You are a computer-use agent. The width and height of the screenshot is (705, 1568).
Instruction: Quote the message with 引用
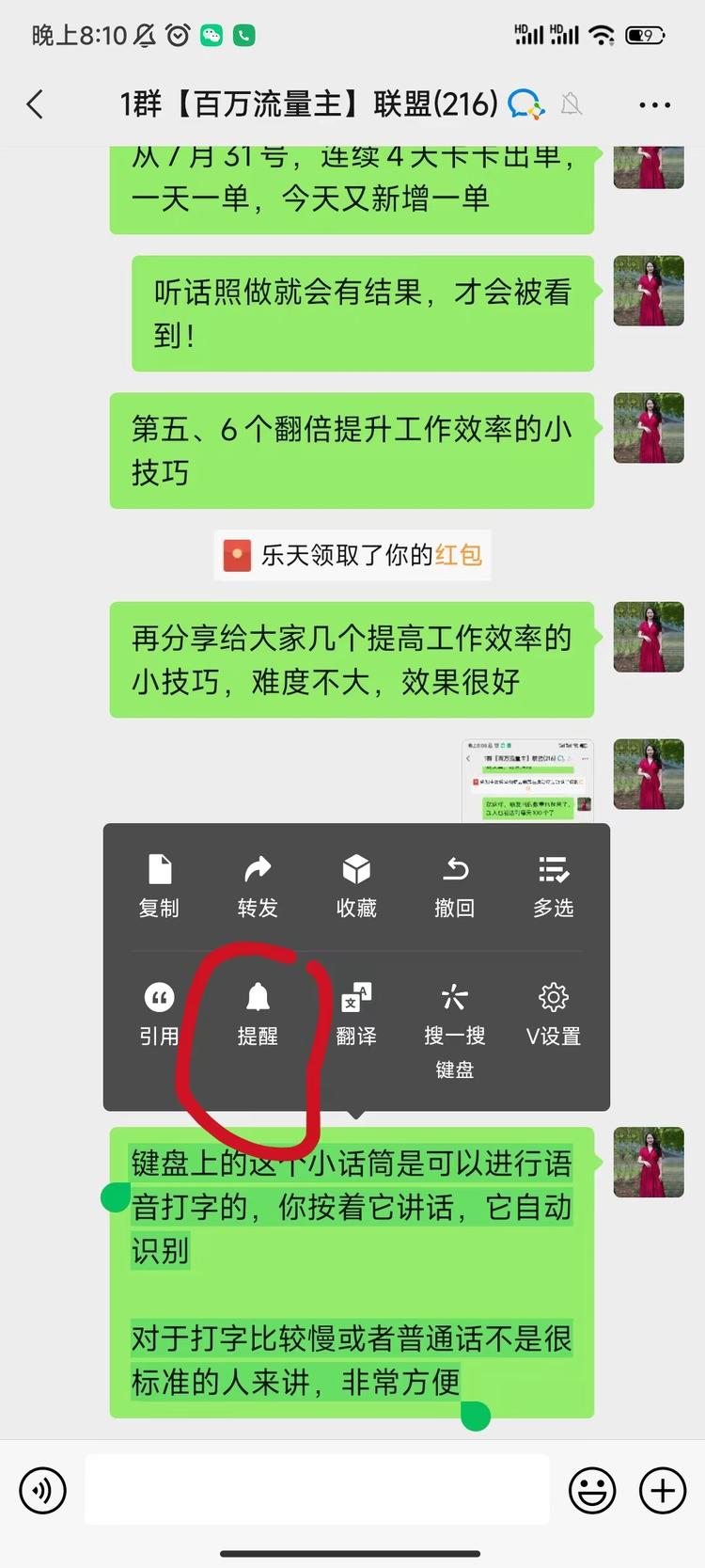[x=159, y=1014]
